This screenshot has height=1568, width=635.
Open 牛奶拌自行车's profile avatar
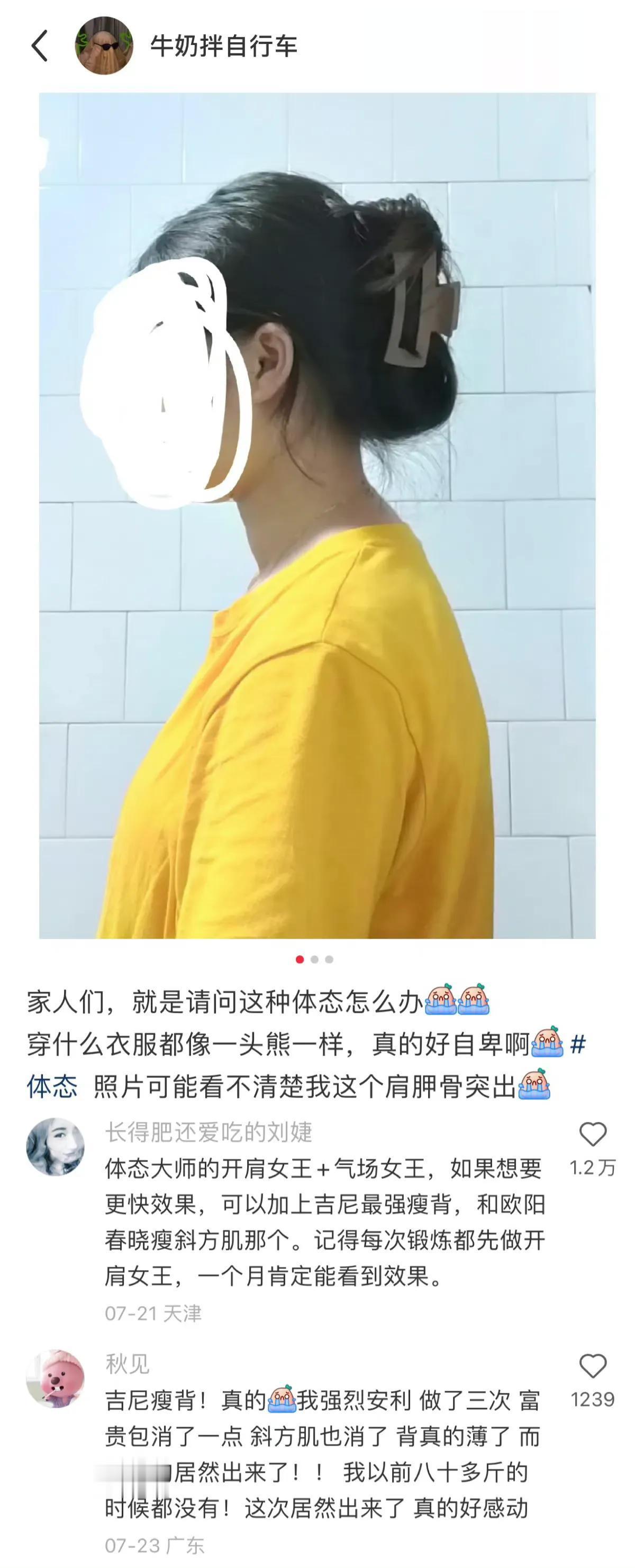(x=104, y=46)
